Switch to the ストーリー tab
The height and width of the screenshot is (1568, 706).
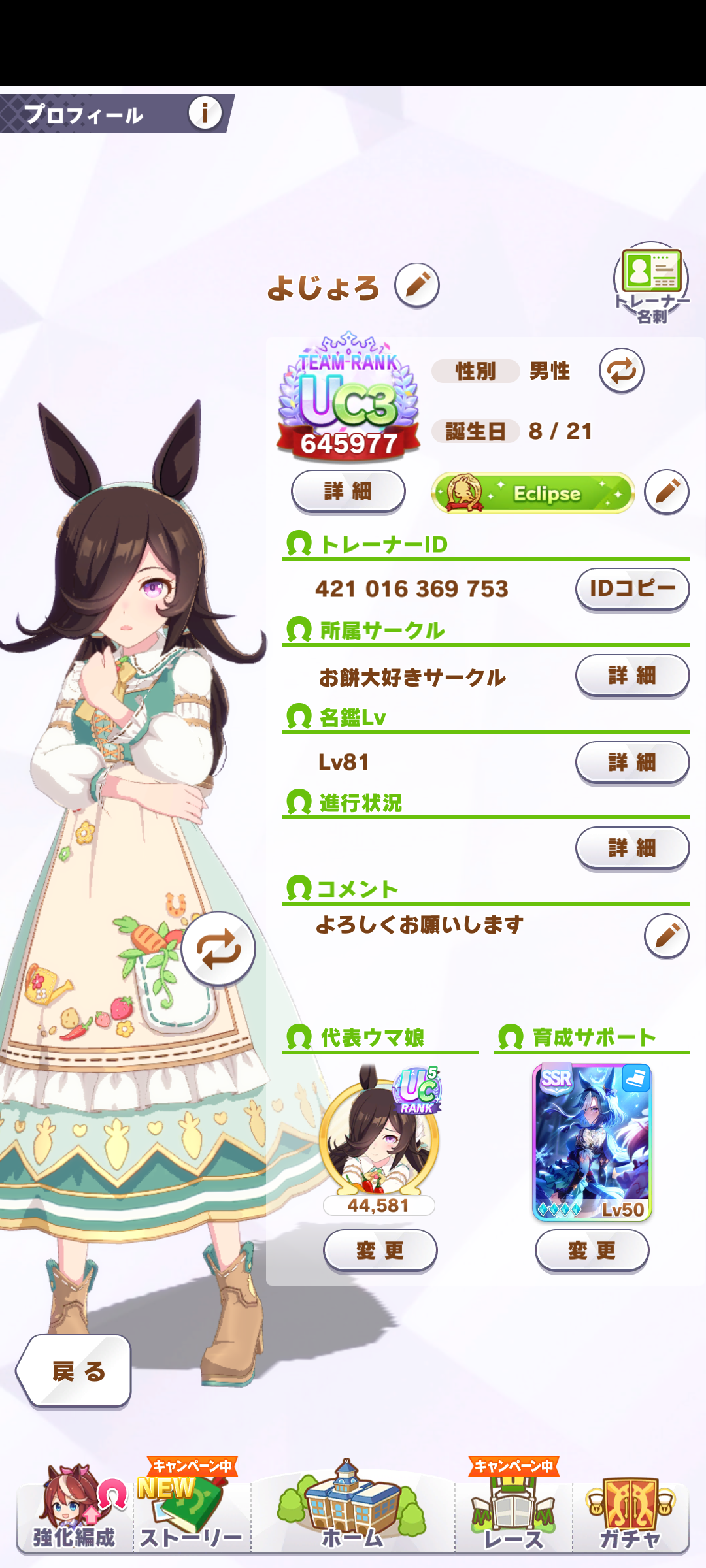coord(192,1509)
